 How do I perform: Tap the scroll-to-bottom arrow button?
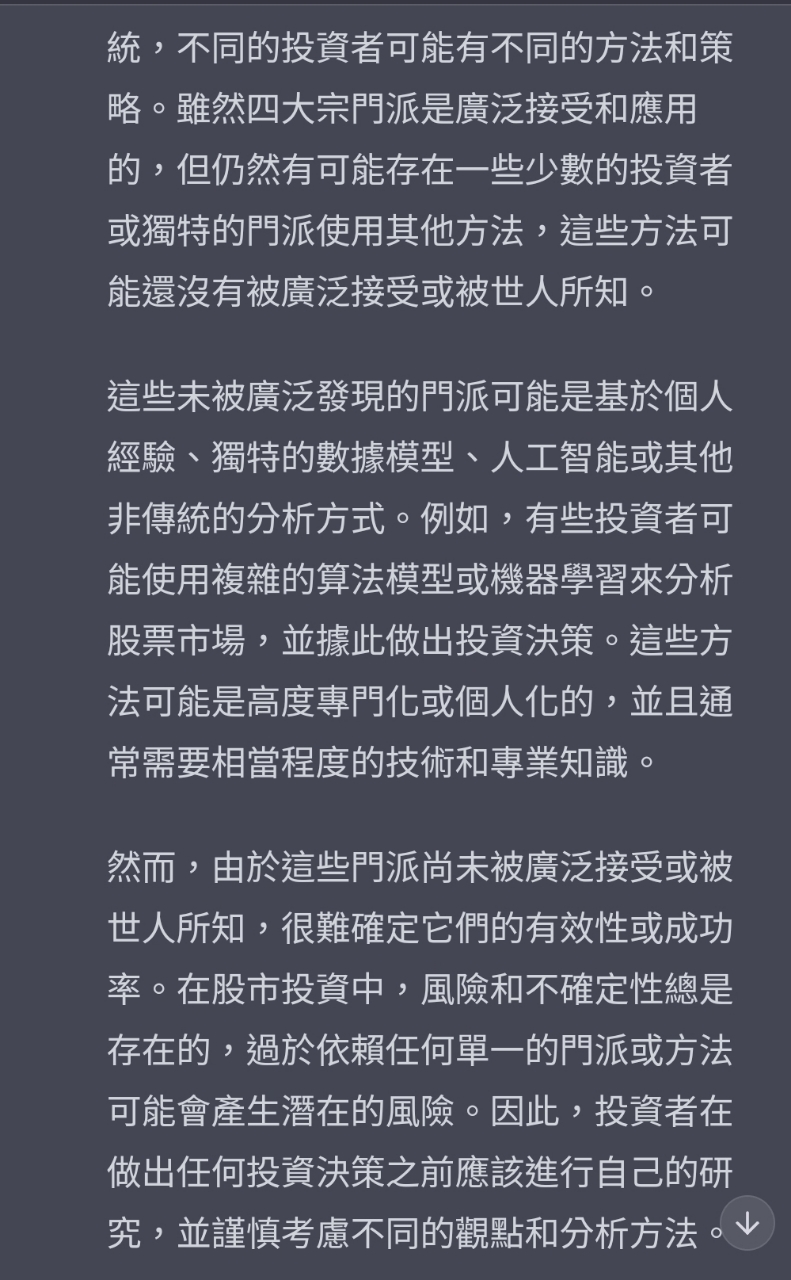747,1223
